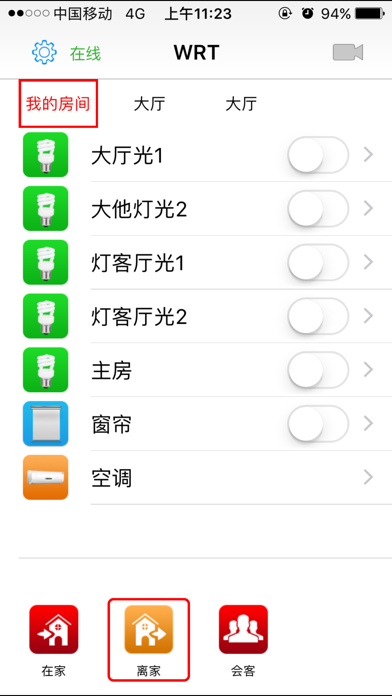Open details chevron for 窗帘
This screenshot has height=696, width=392.
coord(368,424)
